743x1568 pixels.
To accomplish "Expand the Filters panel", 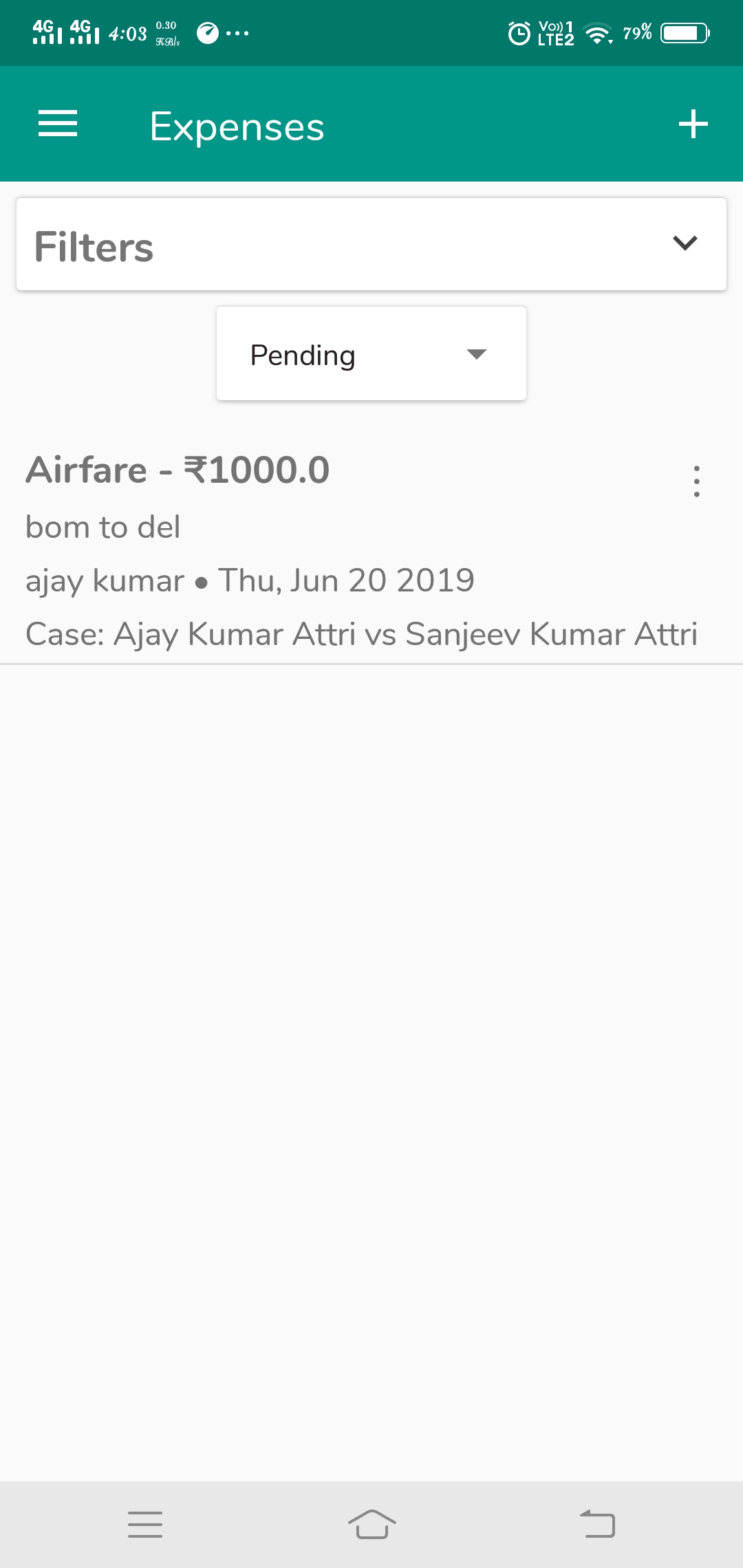I will [x=684, y=243].
